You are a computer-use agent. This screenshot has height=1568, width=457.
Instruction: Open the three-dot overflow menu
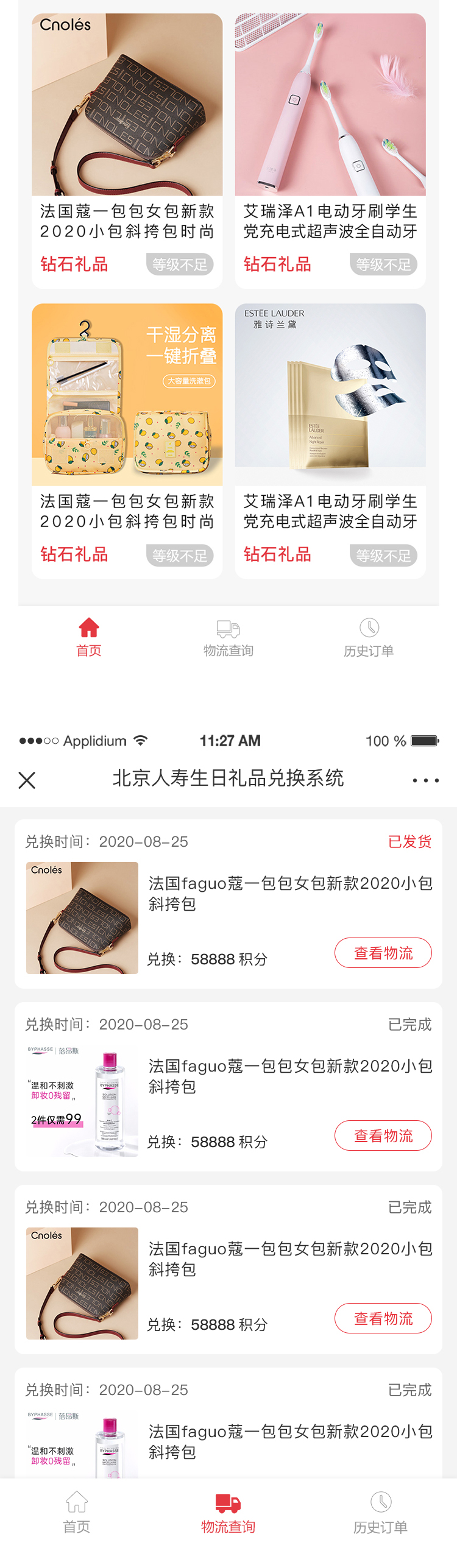point(425,780)
